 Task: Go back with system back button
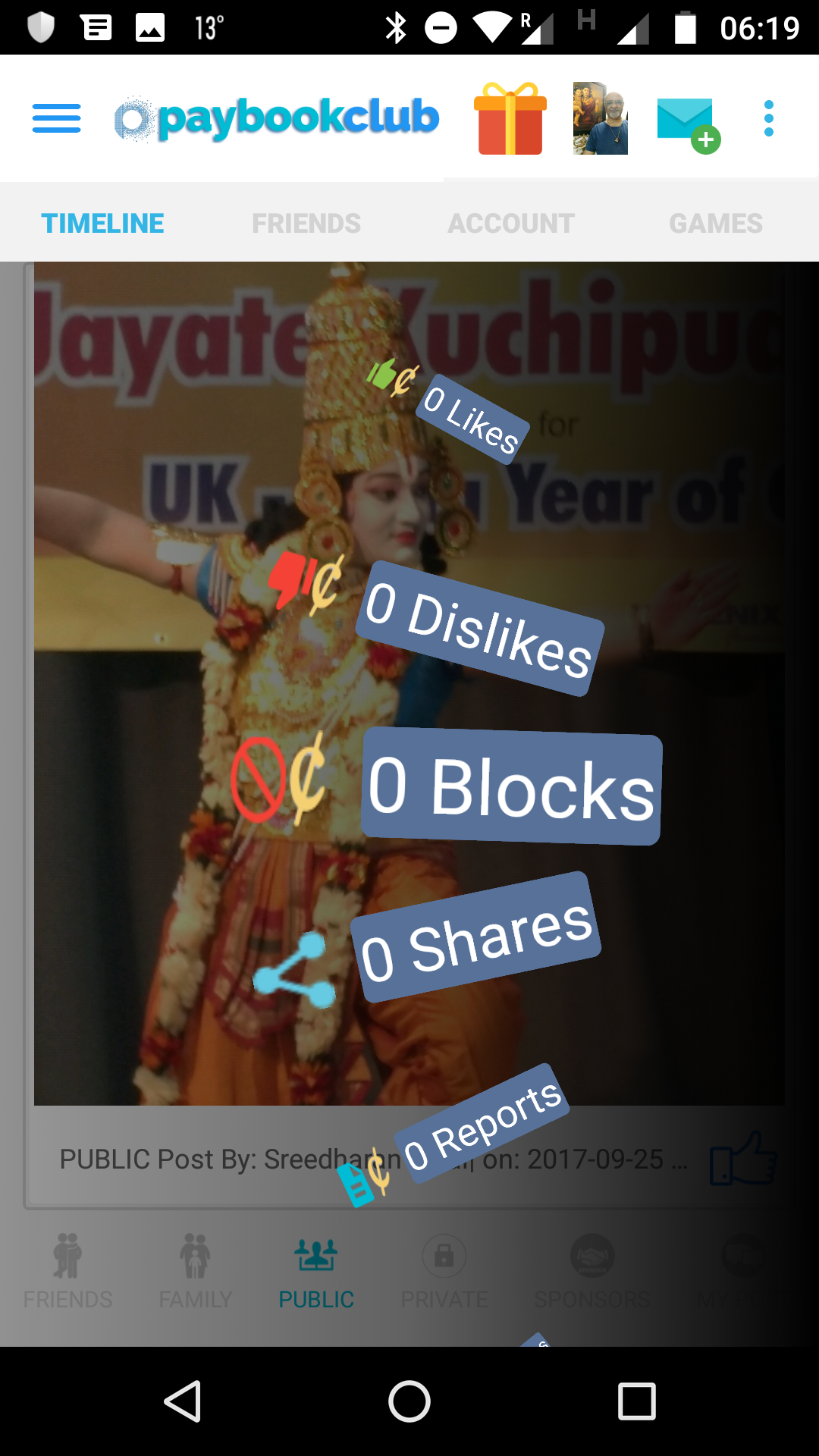(x=183, y=1401)
